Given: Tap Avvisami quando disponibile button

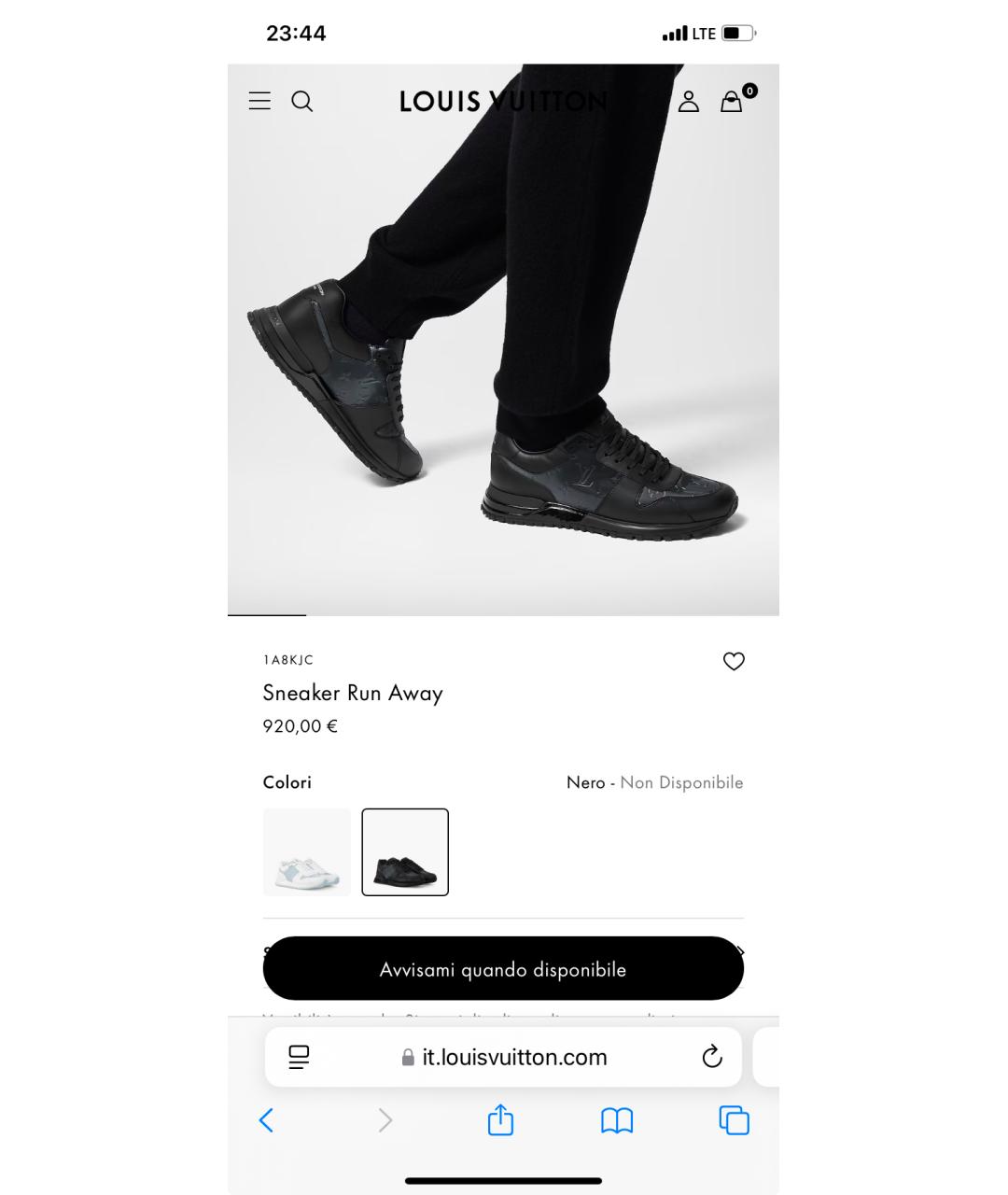Looking at the screenshot, I should [x=503, y=969].
